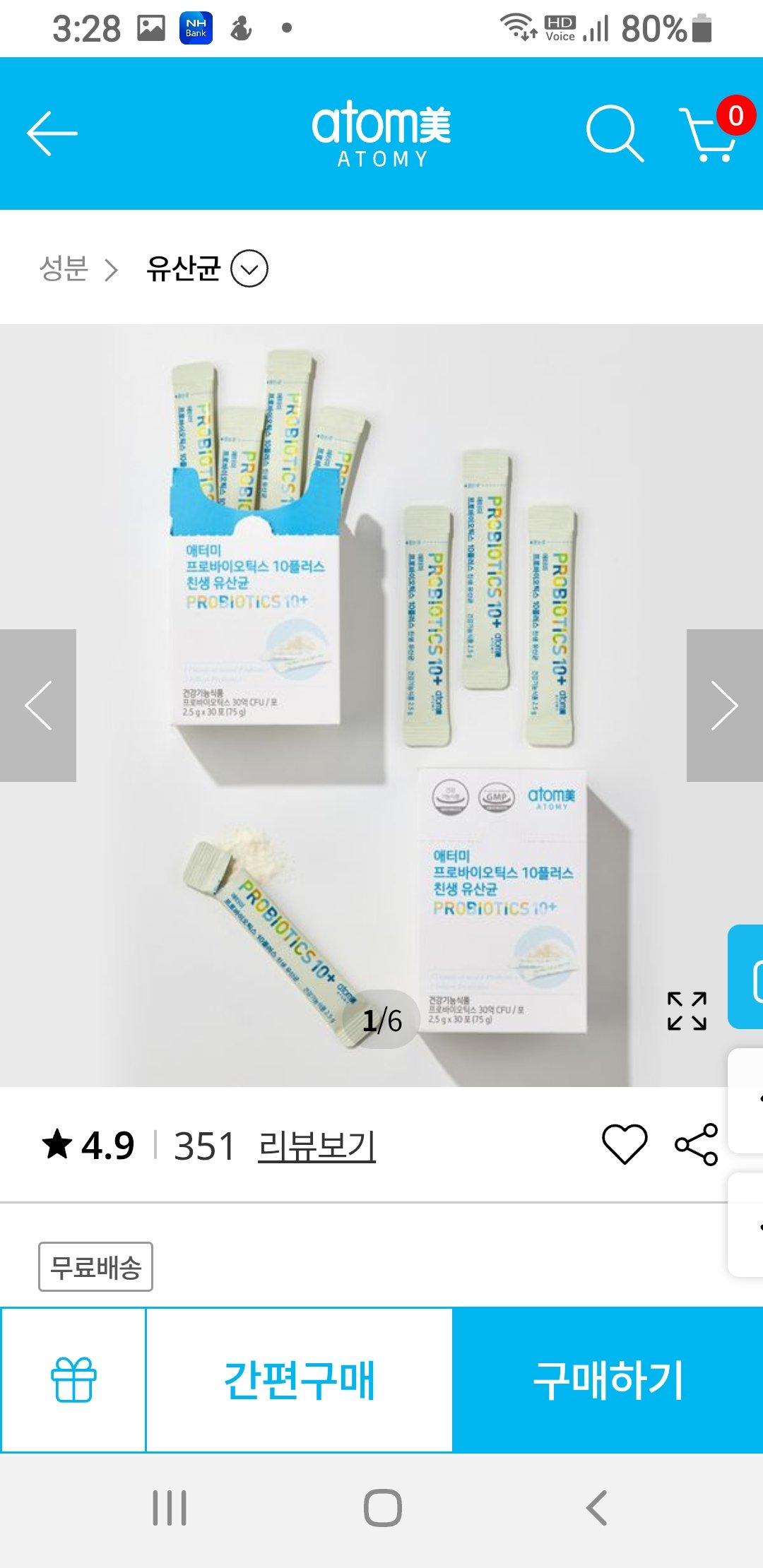This screenshot has height=1568, width=763.
Task: Share this product
Action: coord(697,1144)
